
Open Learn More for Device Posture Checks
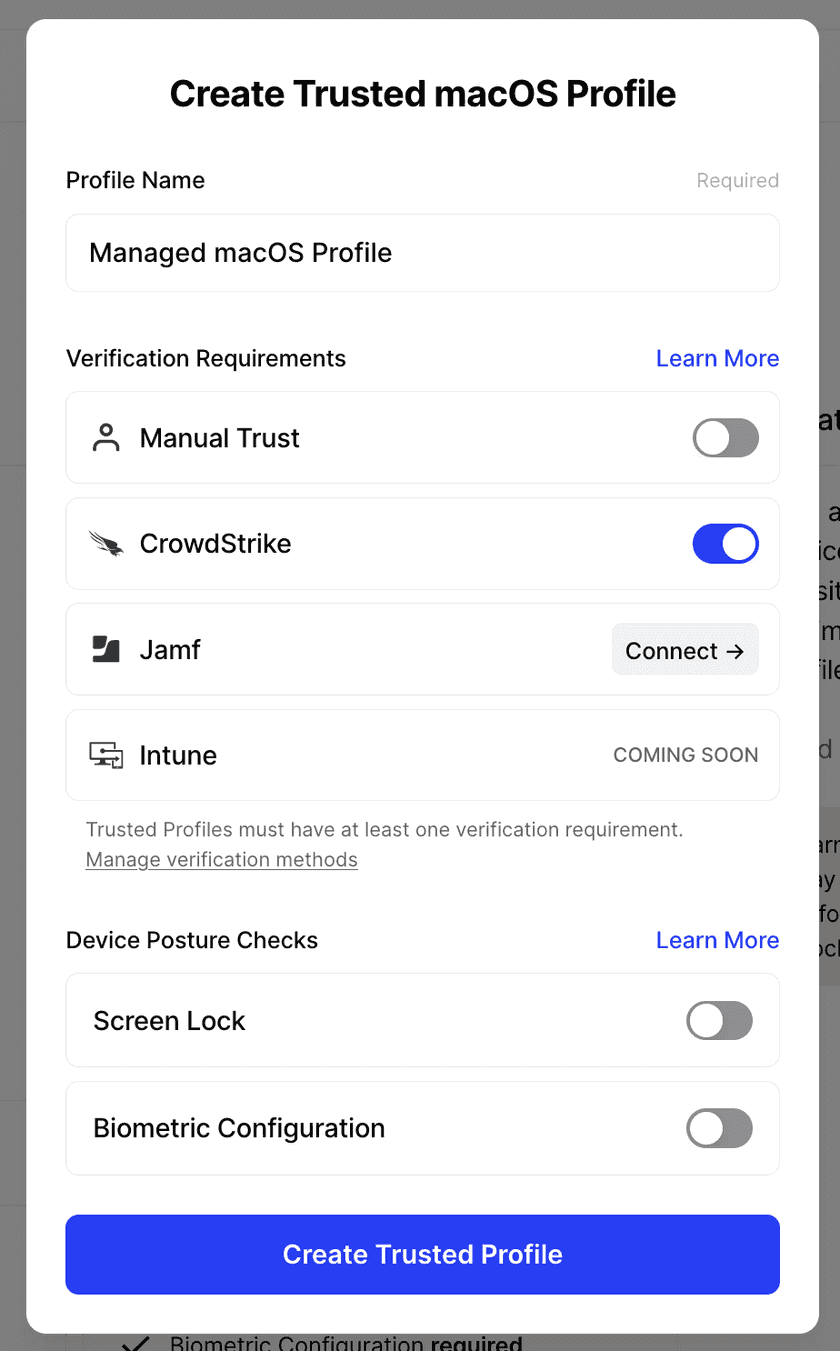717,941
